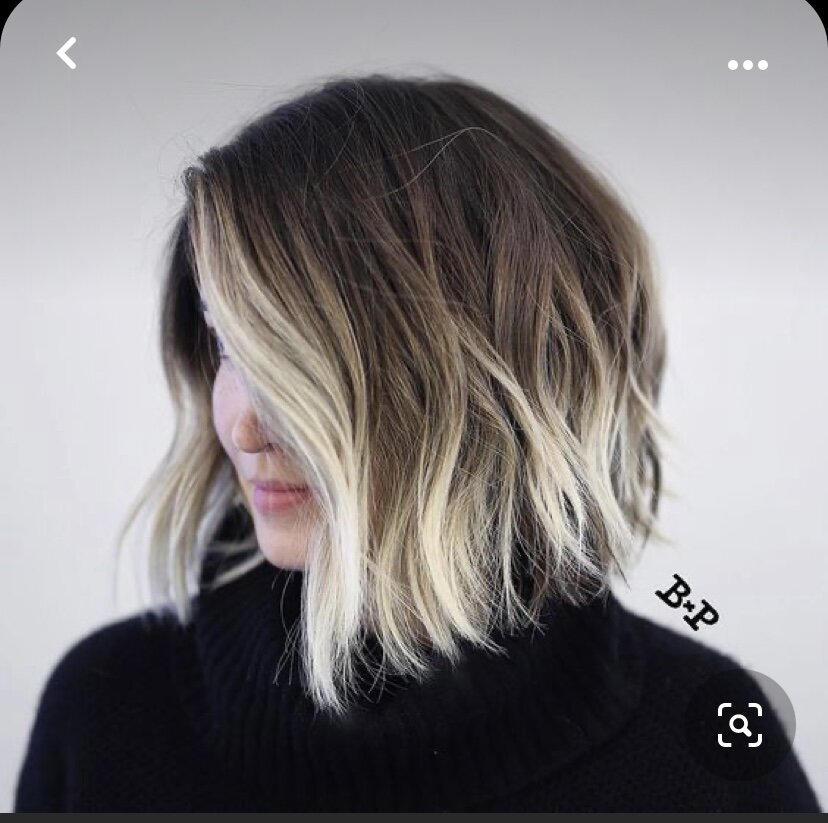This screenshot has width=828, height=823.
Task: Start a visual search on this image
Action: click(740, 725)
